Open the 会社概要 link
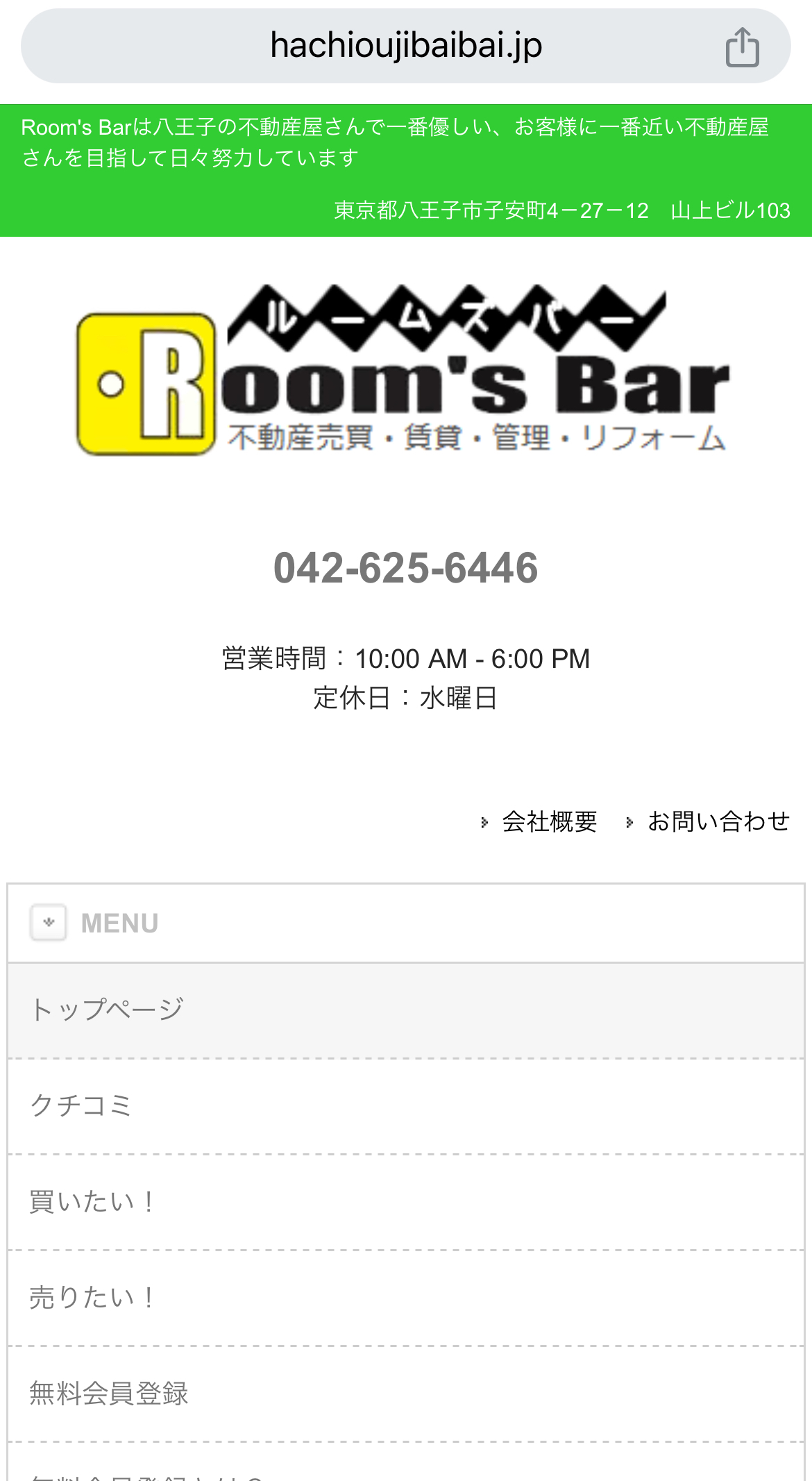The image size is (812, 1481). pyautogui.click(x=548, y=821)
